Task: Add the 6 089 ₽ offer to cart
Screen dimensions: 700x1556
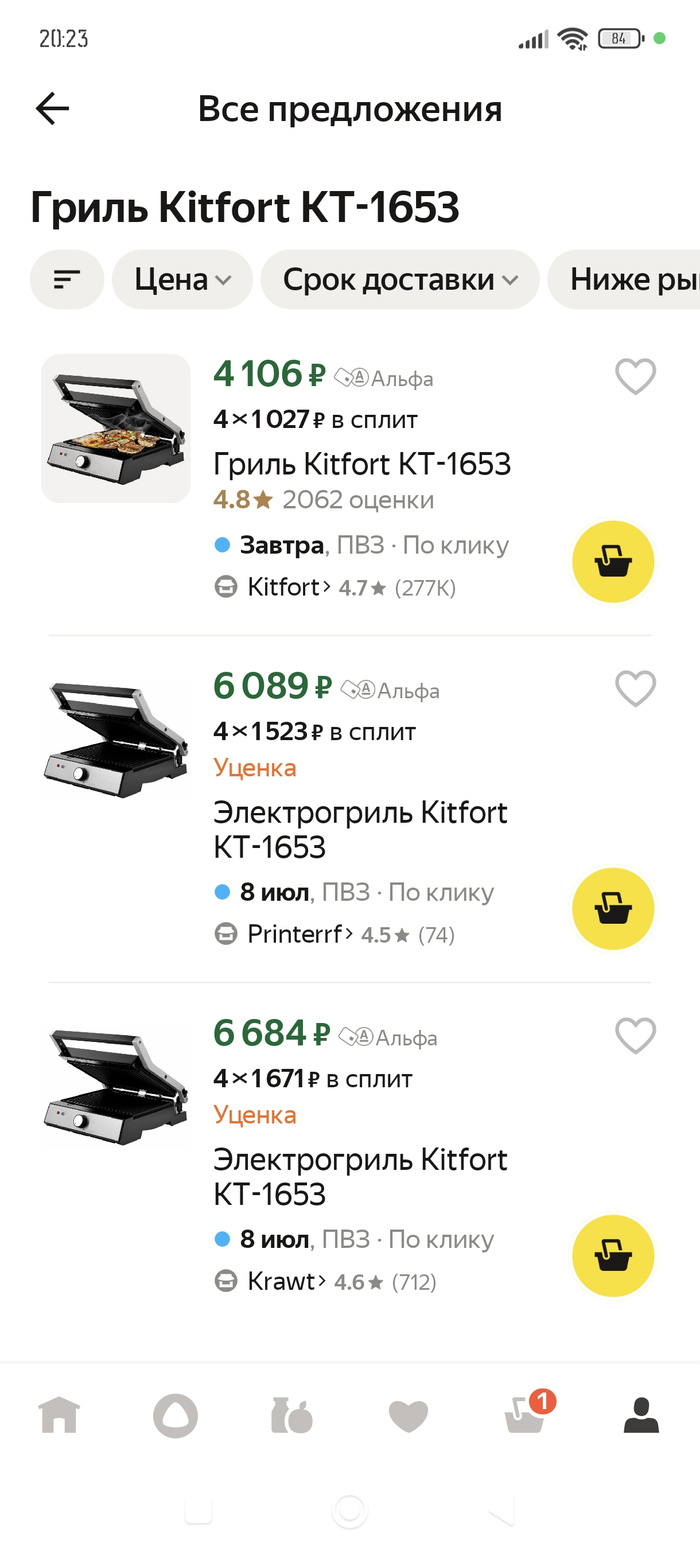Action: [x=612, y=909]
